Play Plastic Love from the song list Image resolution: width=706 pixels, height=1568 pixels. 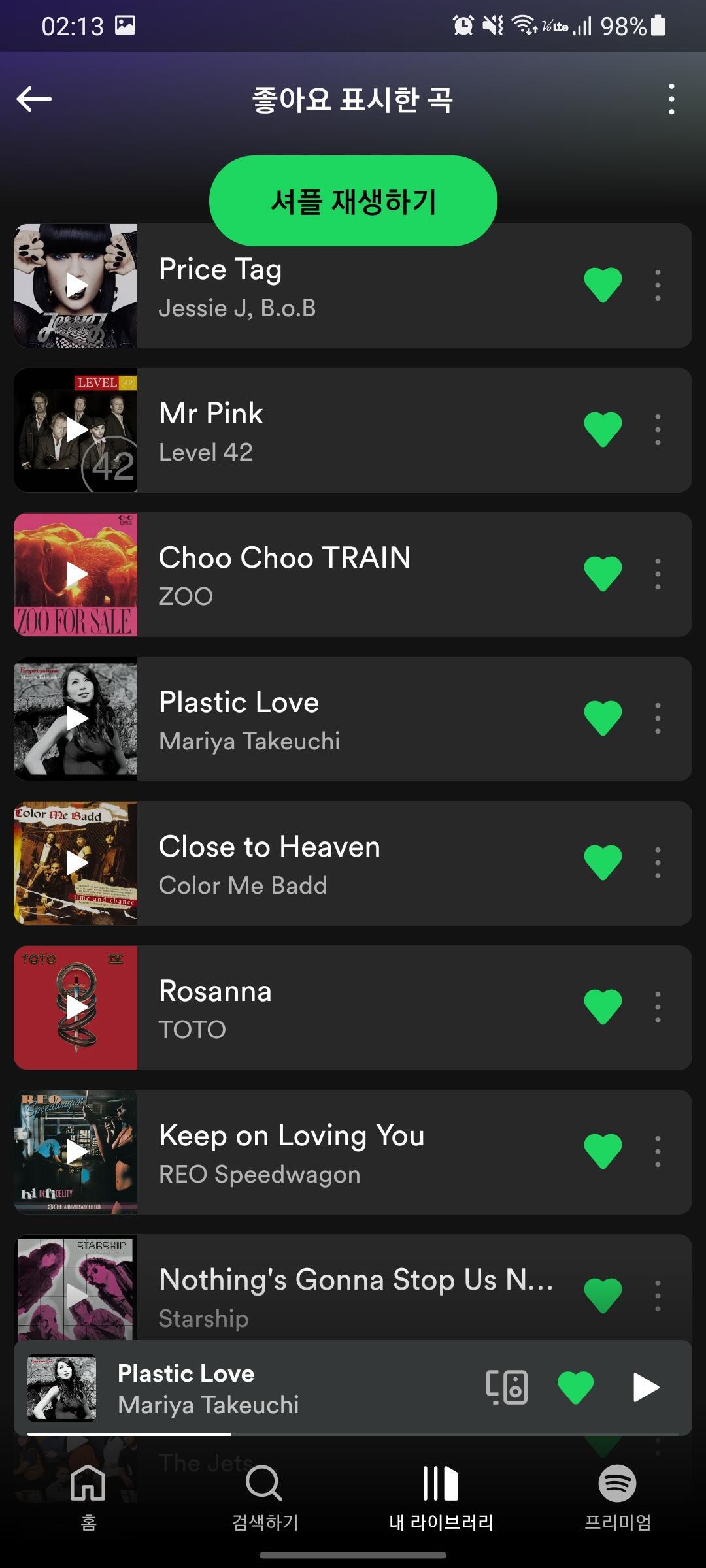coord(76,719)
